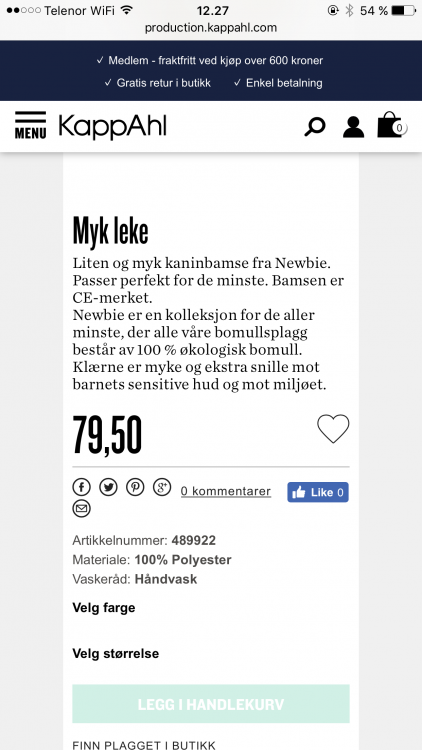Open the user account icon
Viewport: 422px width, 750px height.
(x=353, y=127)
